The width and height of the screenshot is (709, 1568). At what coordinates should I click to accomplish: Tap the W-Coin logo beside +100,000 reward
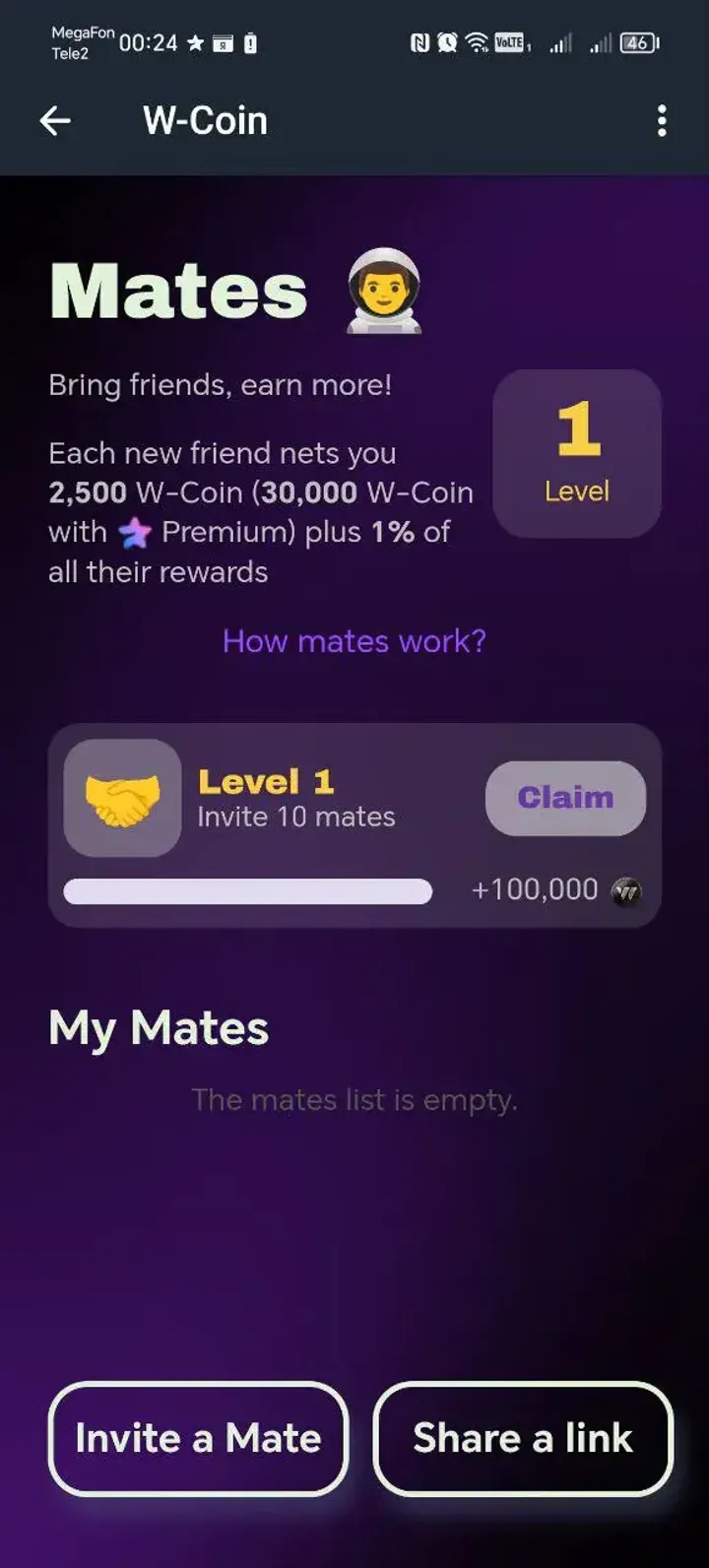[x=627, y=889]
